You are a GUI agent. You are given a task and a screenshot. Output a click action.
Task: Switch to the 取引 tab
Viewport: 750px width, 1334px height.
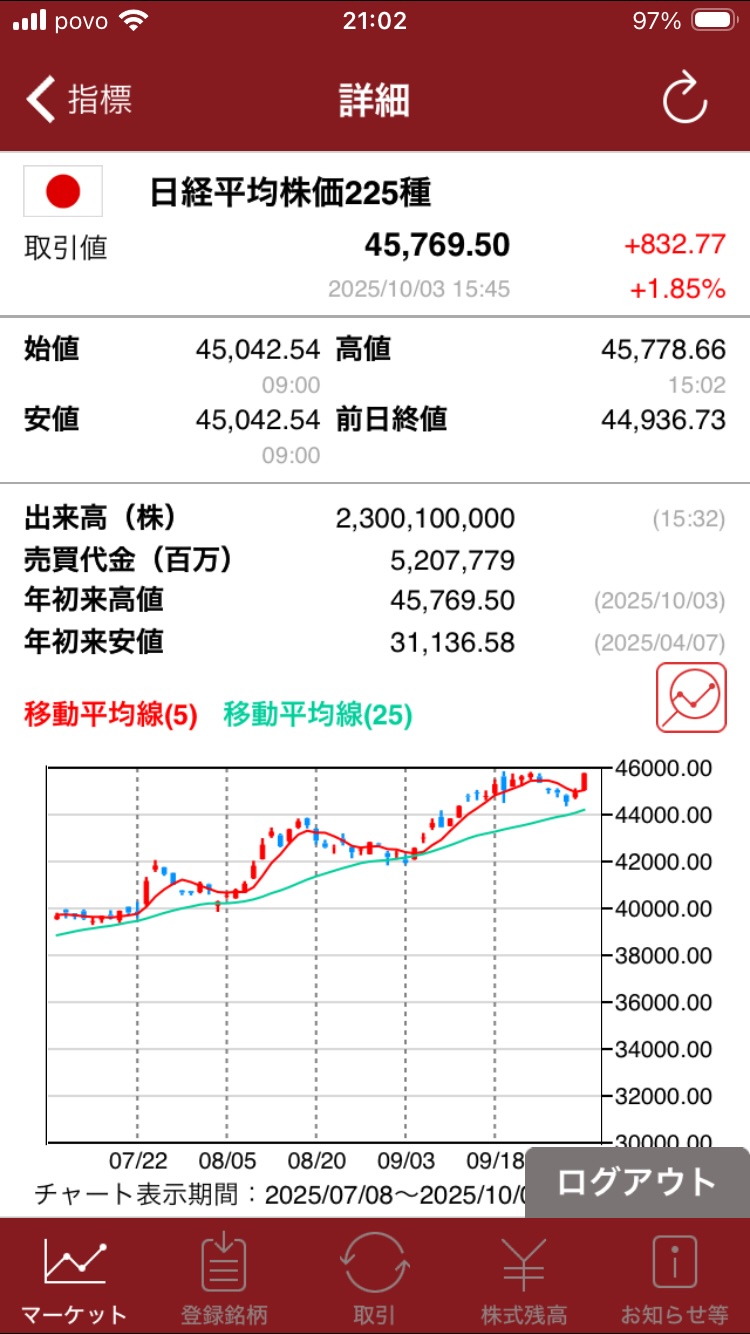click(x=375, y=1278)
